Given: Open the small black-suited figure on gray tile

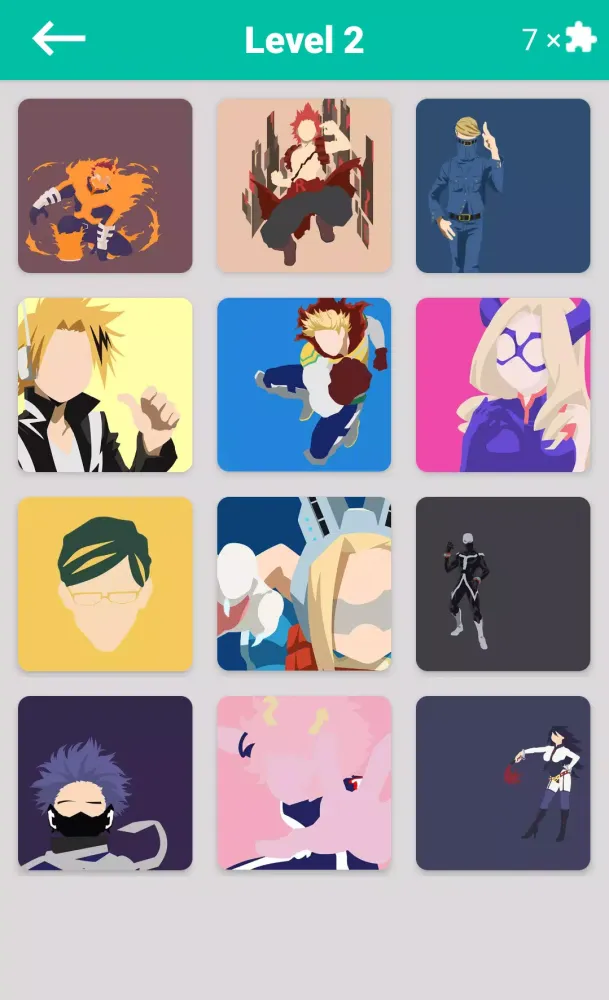Looking at the screenshot, I should [x=503, y=584].
